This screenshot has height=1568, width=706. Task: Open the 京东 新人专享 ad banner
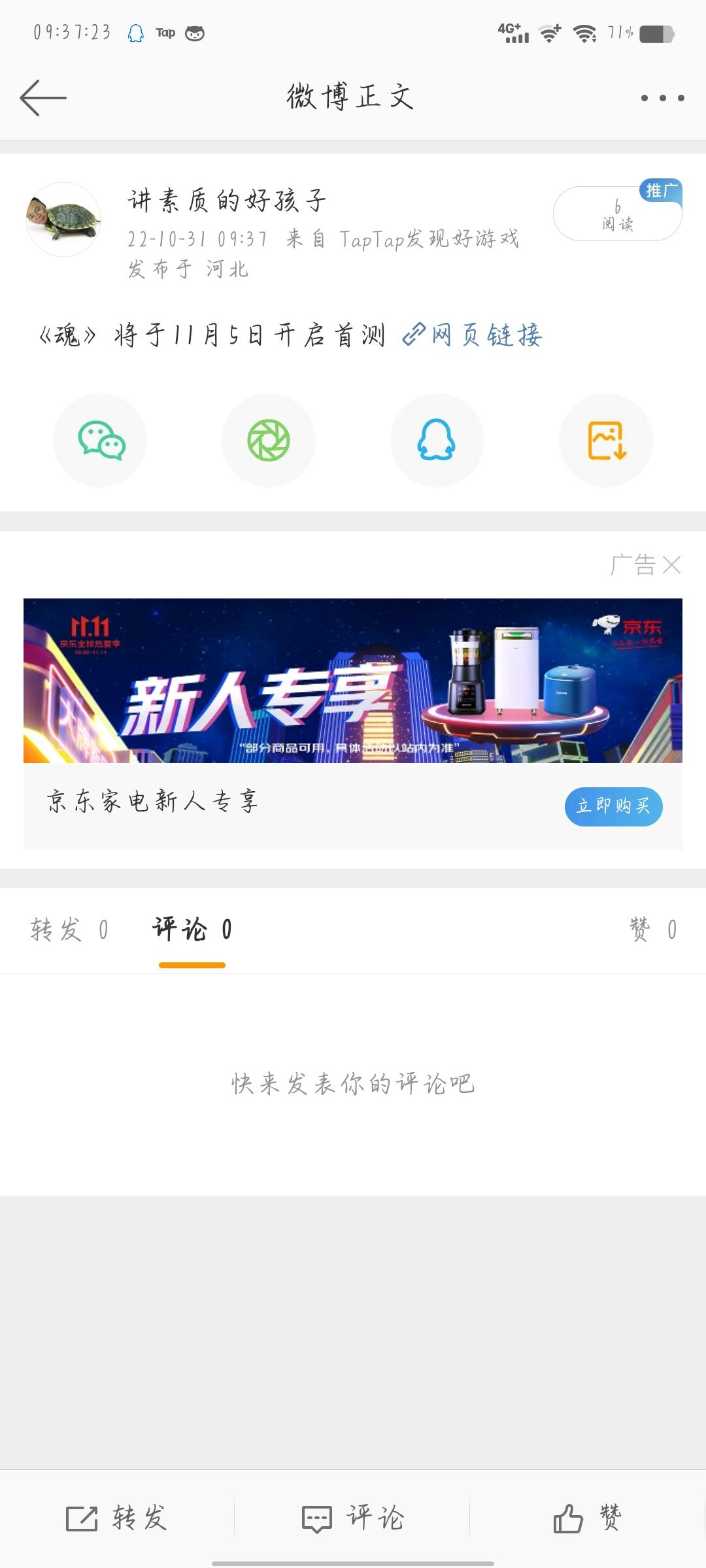point(353,680)
